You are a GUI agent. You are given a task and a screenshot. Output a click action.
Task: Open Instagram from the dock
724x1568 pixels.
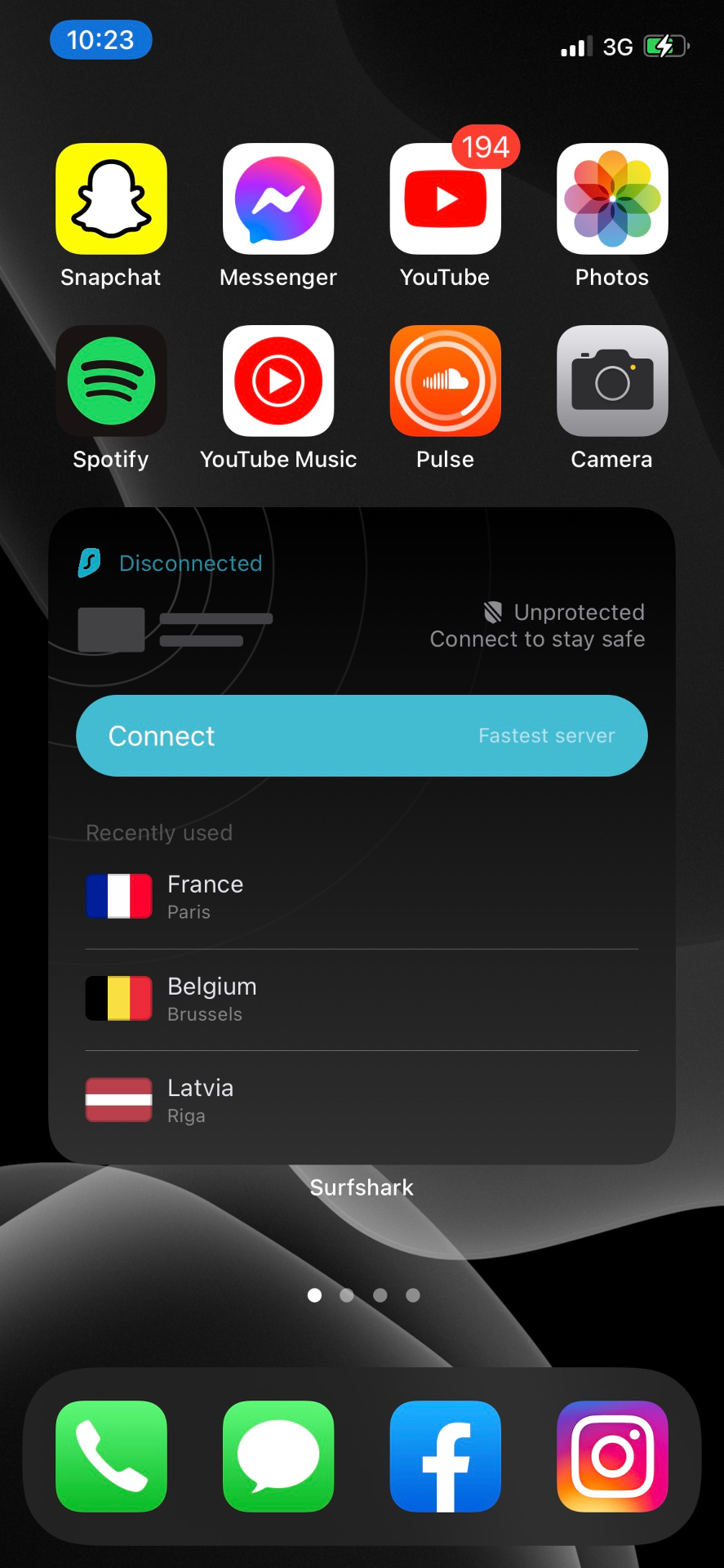(611, 1457)
